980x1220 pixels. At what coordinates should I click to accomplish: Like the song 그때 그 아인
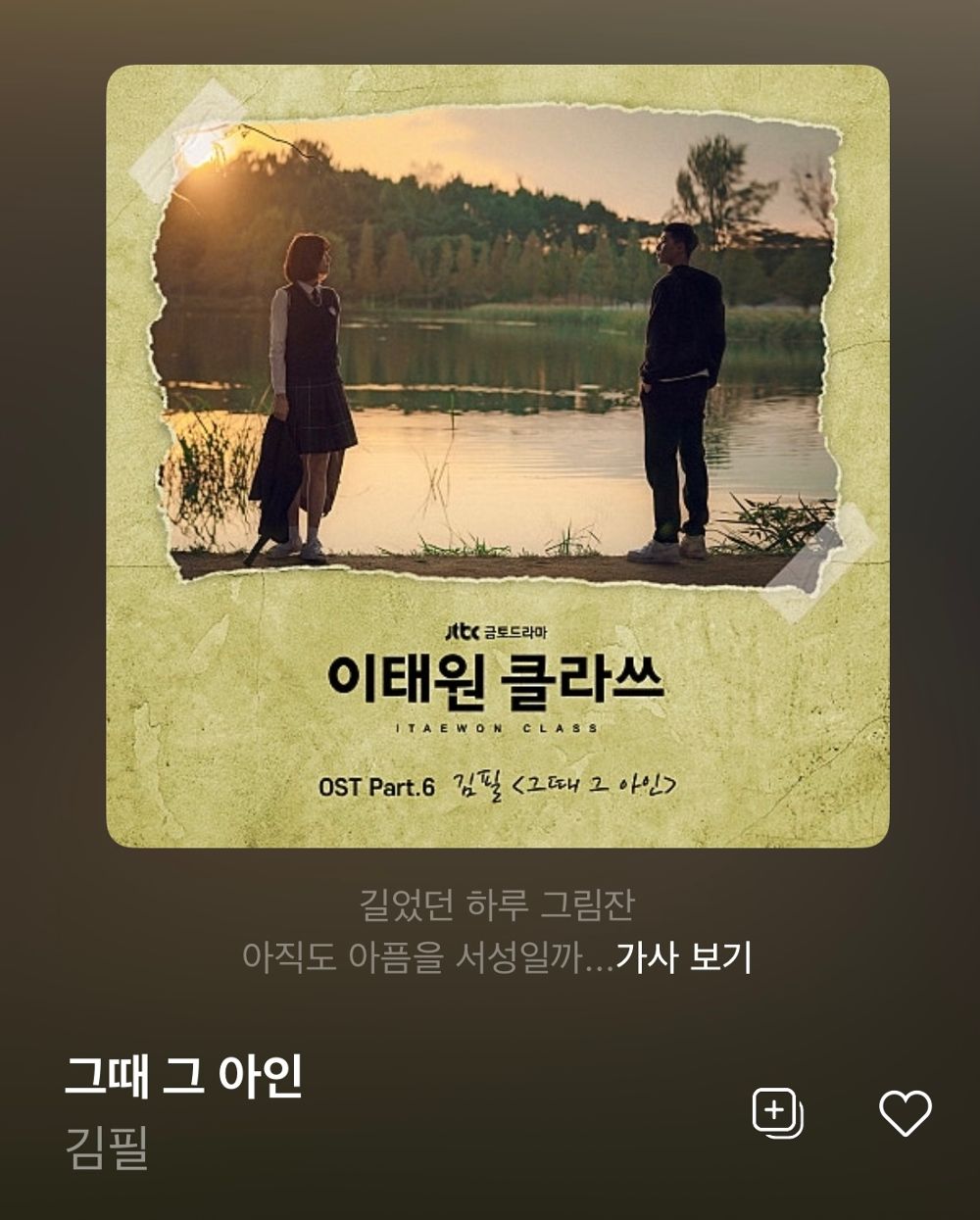point(905,1113)
